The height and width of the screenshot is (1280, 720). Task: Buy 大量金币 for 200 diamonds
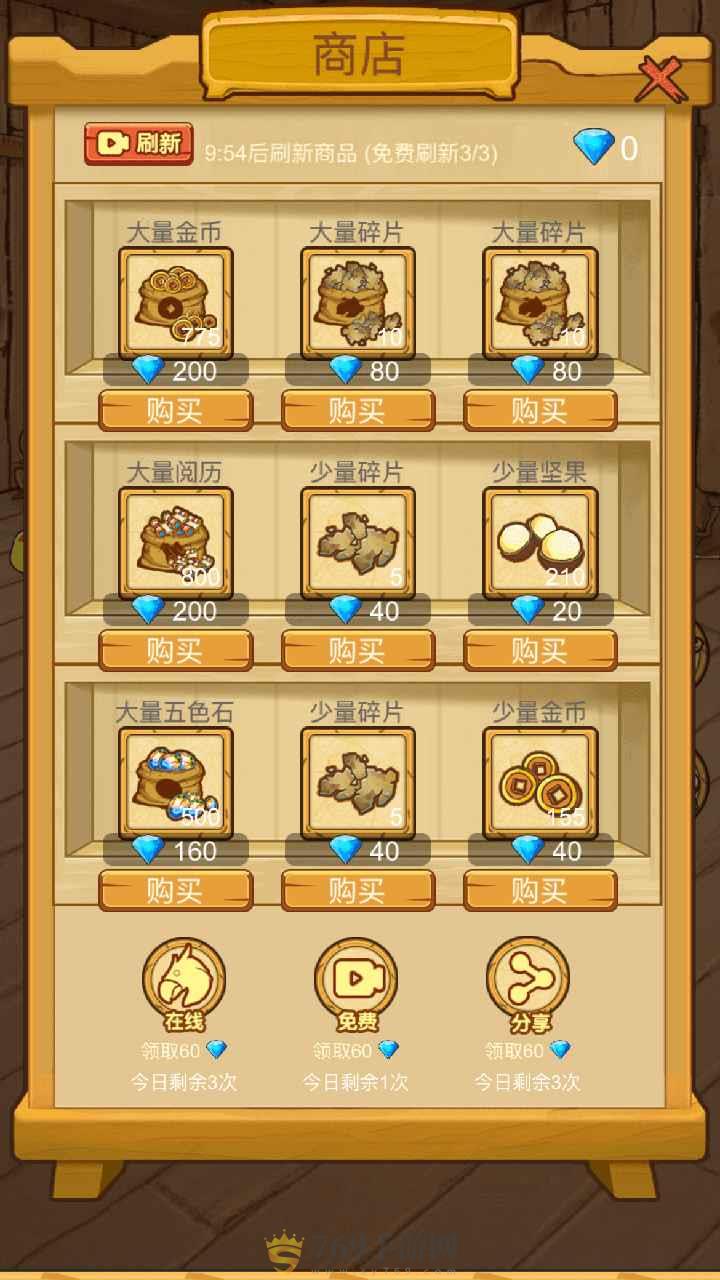pos(175,410)
